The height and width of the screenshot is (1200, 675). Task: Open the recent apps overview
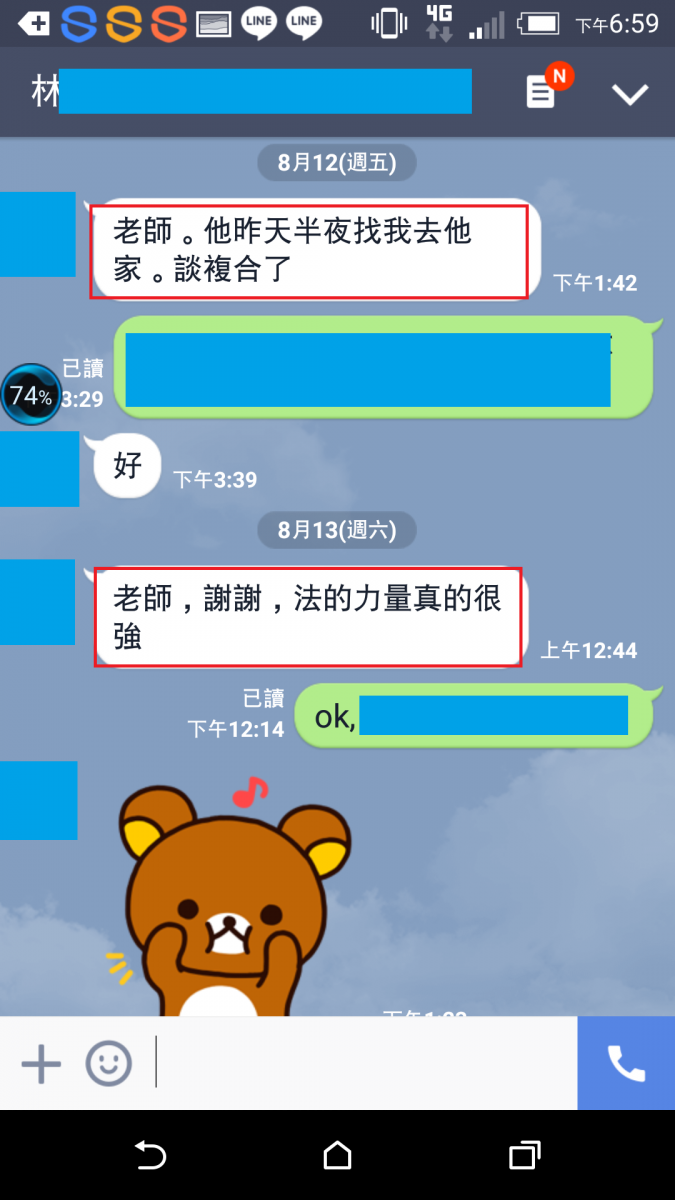pyautogui.click(x=524, y=1156)
